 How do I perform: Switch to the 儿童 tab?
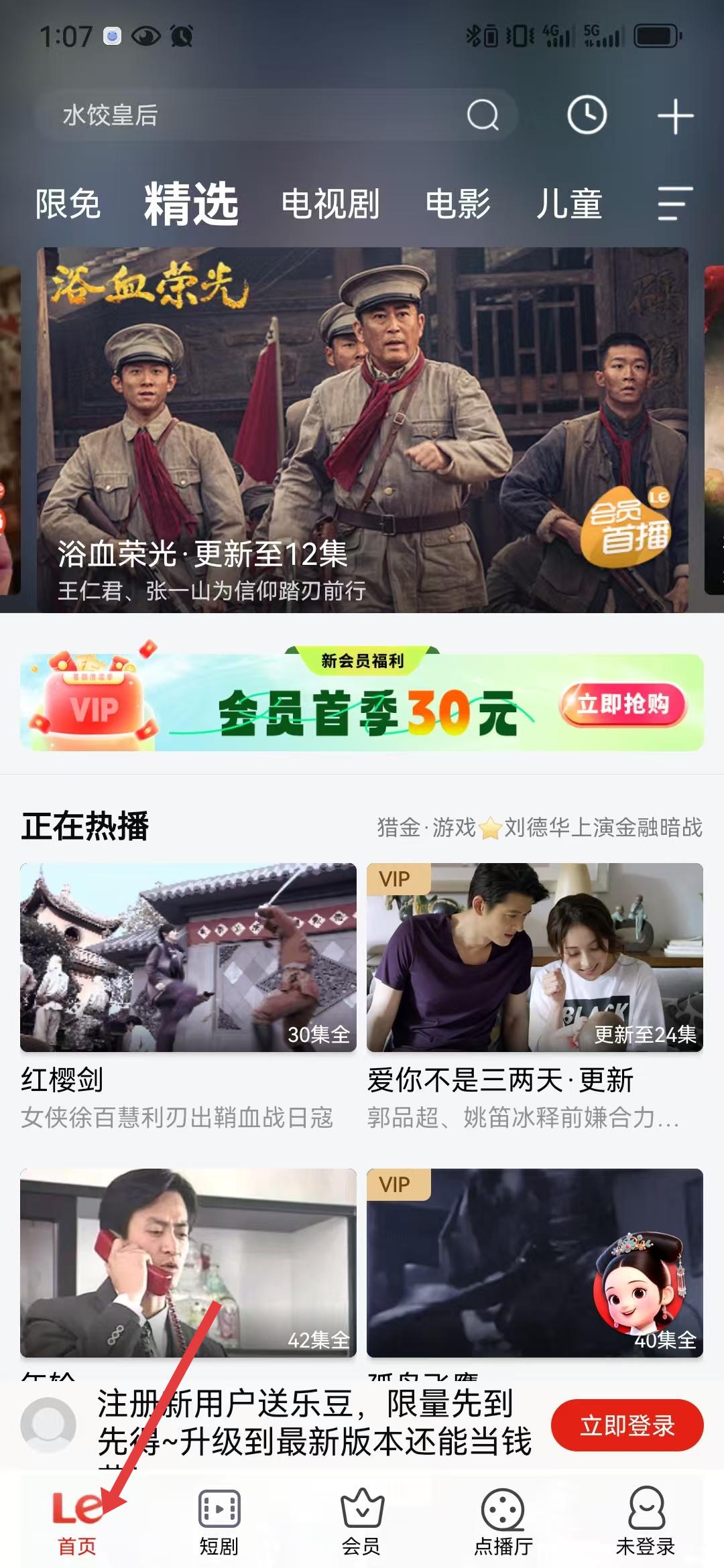(568, 204)
